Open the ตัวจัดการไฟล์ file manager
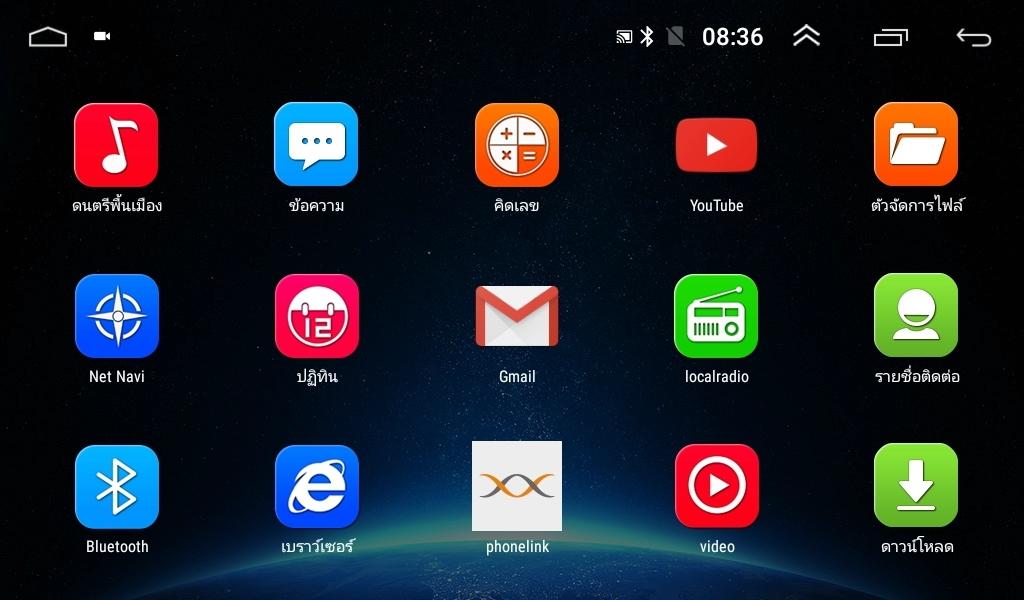 tap(916, 146)
